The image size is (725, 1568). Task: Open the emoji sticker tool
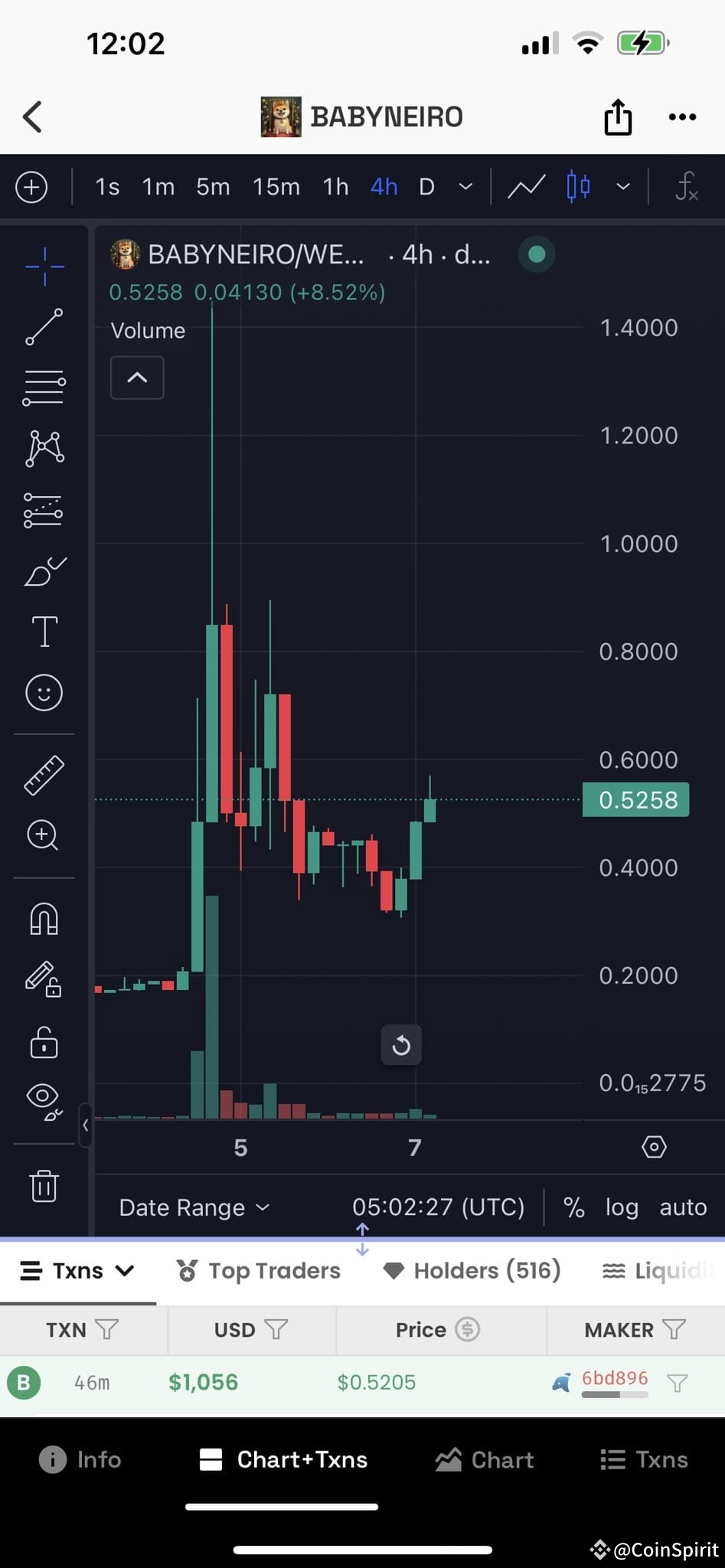[44, 692]
